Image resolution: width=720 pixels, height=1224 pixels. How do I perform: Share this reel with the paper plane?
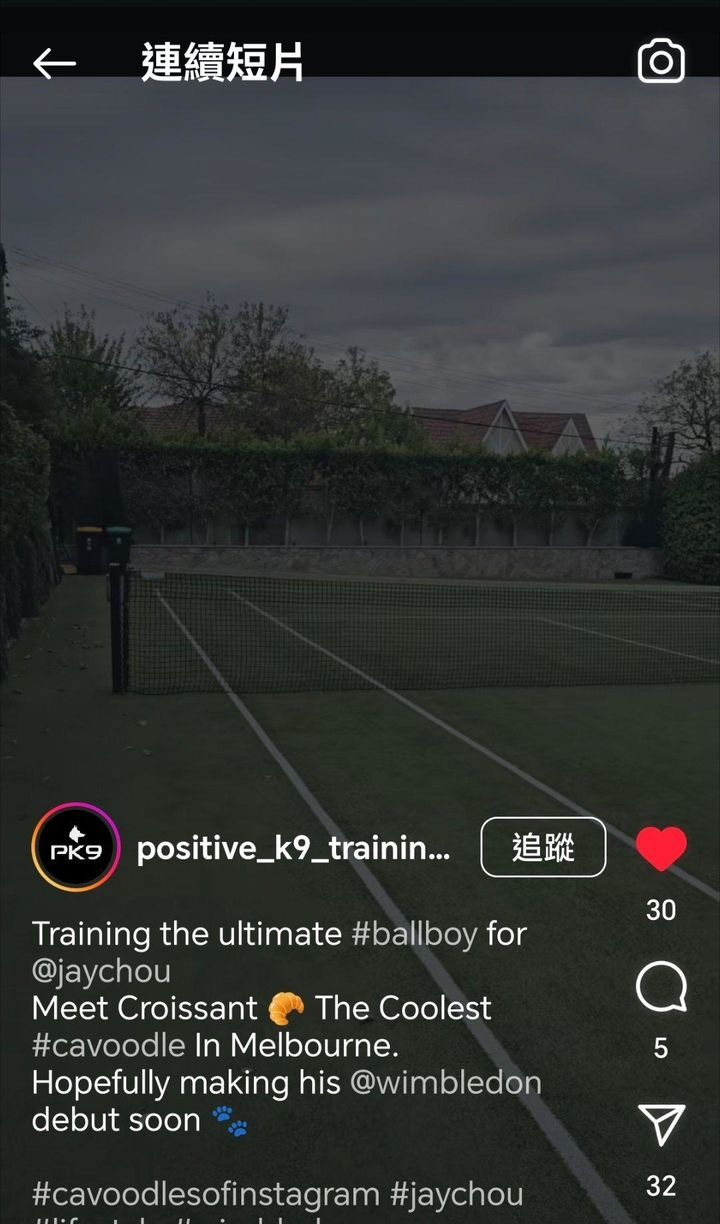pos(661,1126)
